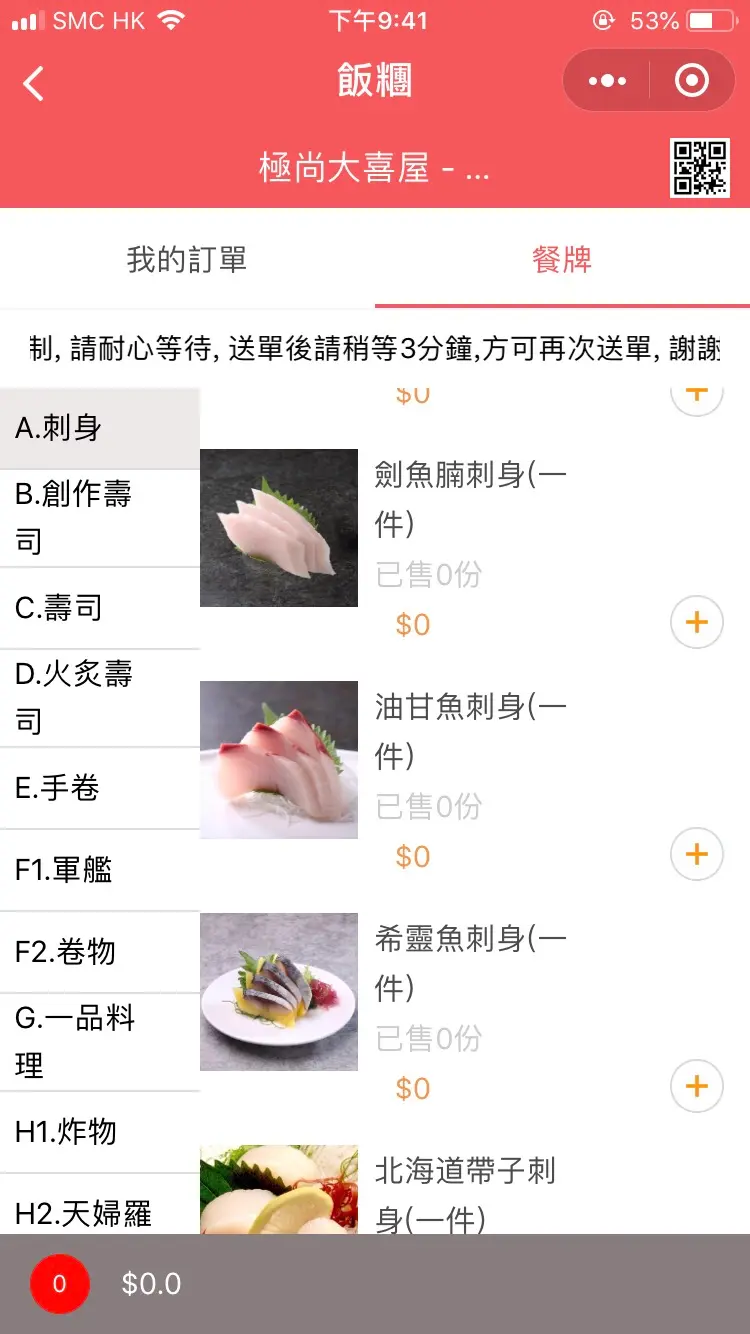View the F1.軍艦 category
Viewport: 750px width, 1334px height.
[99, 870]
